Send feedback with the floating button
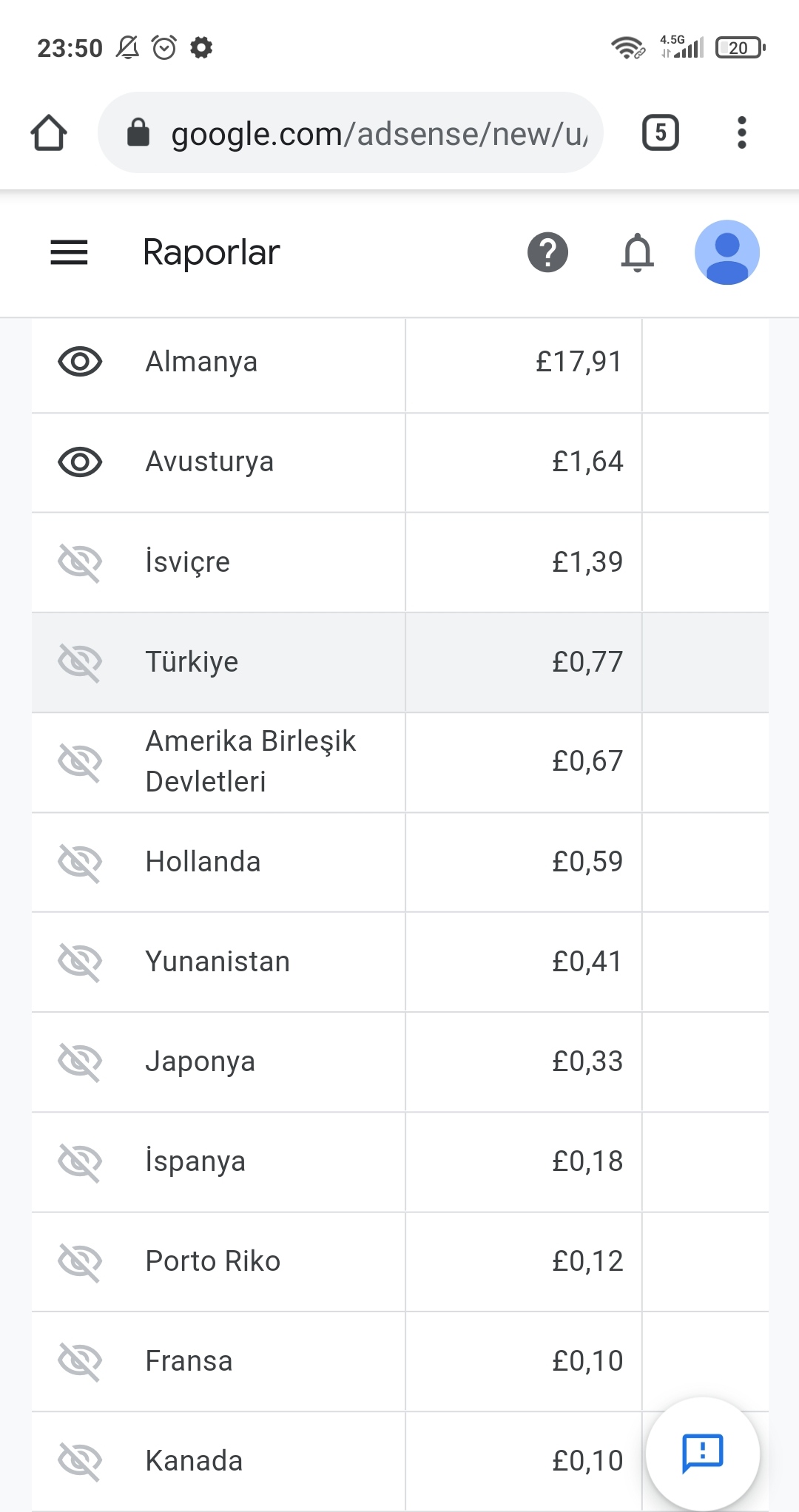799x1512 pixels. pos(702,1454)
